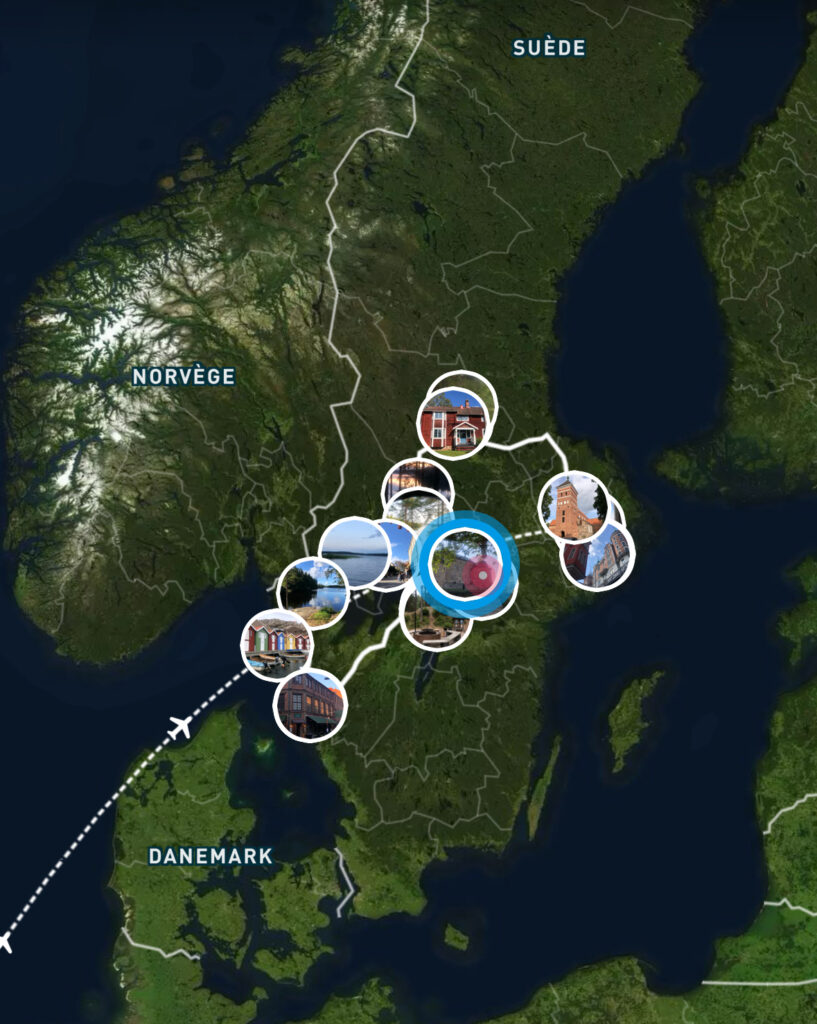Tap the dark brick building marker on the coast
This screenshot has height=1024, width=817.
(x=310, y=704)
